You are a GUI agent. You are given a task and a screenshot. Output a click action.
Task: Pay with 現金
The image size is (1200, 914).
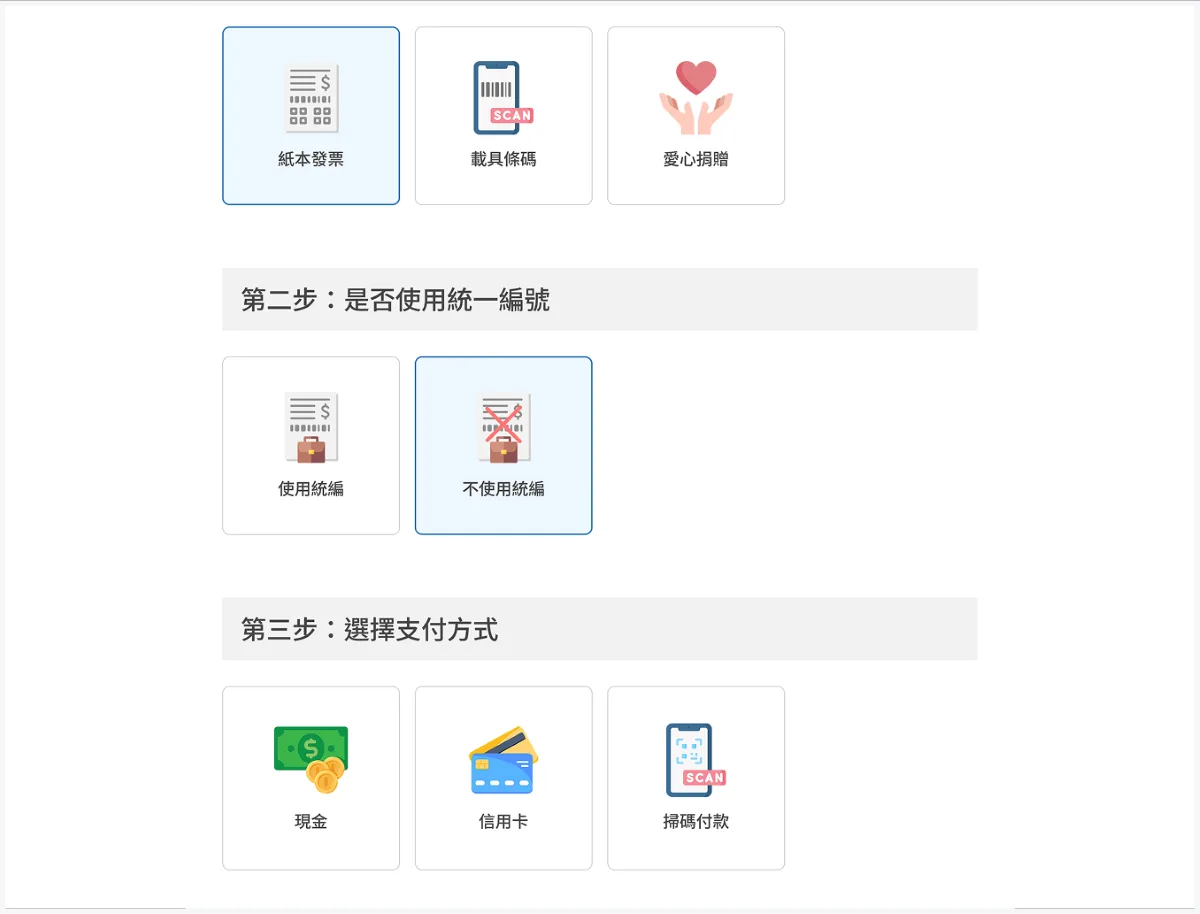pos(311,777)
